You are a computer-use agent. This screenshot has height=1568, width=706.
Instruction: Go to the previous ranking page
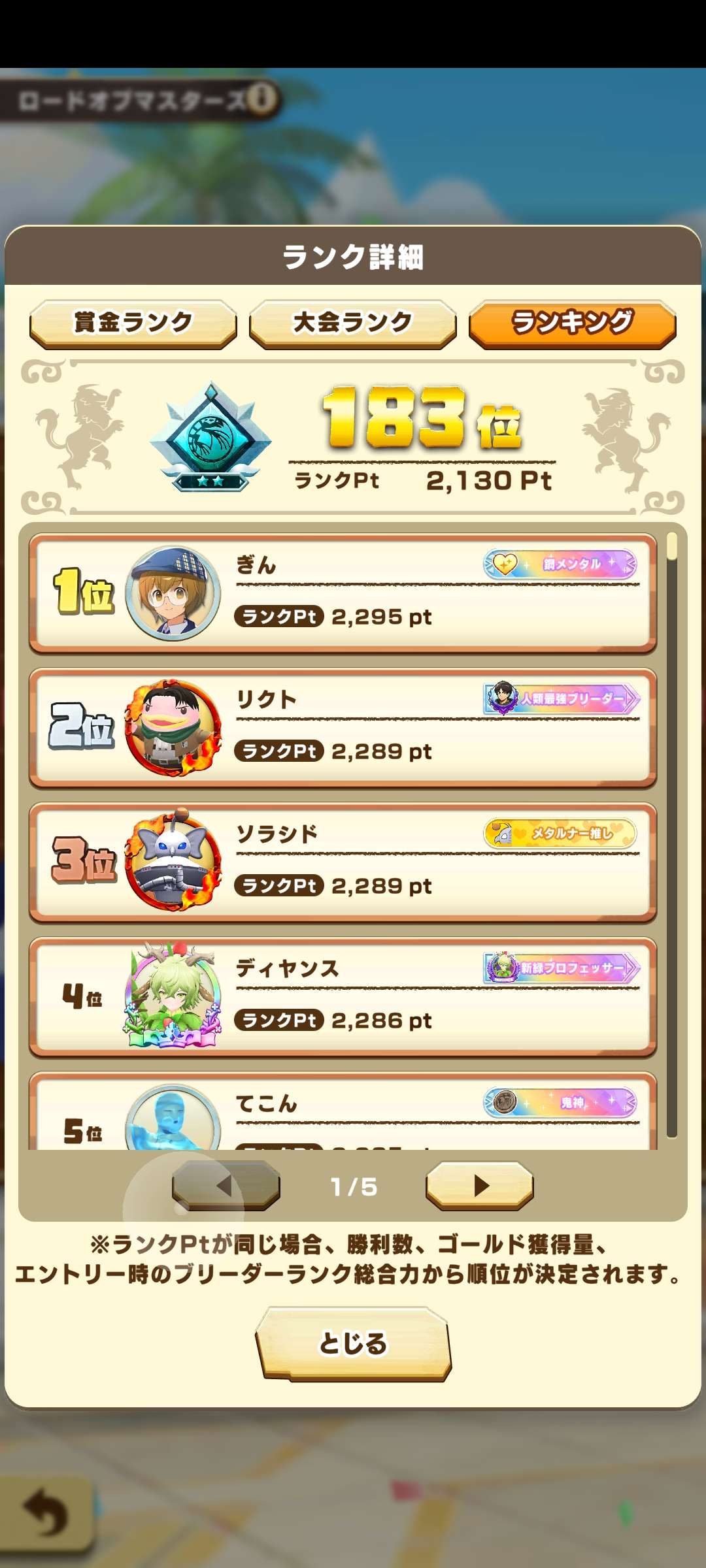point(226,1185)
